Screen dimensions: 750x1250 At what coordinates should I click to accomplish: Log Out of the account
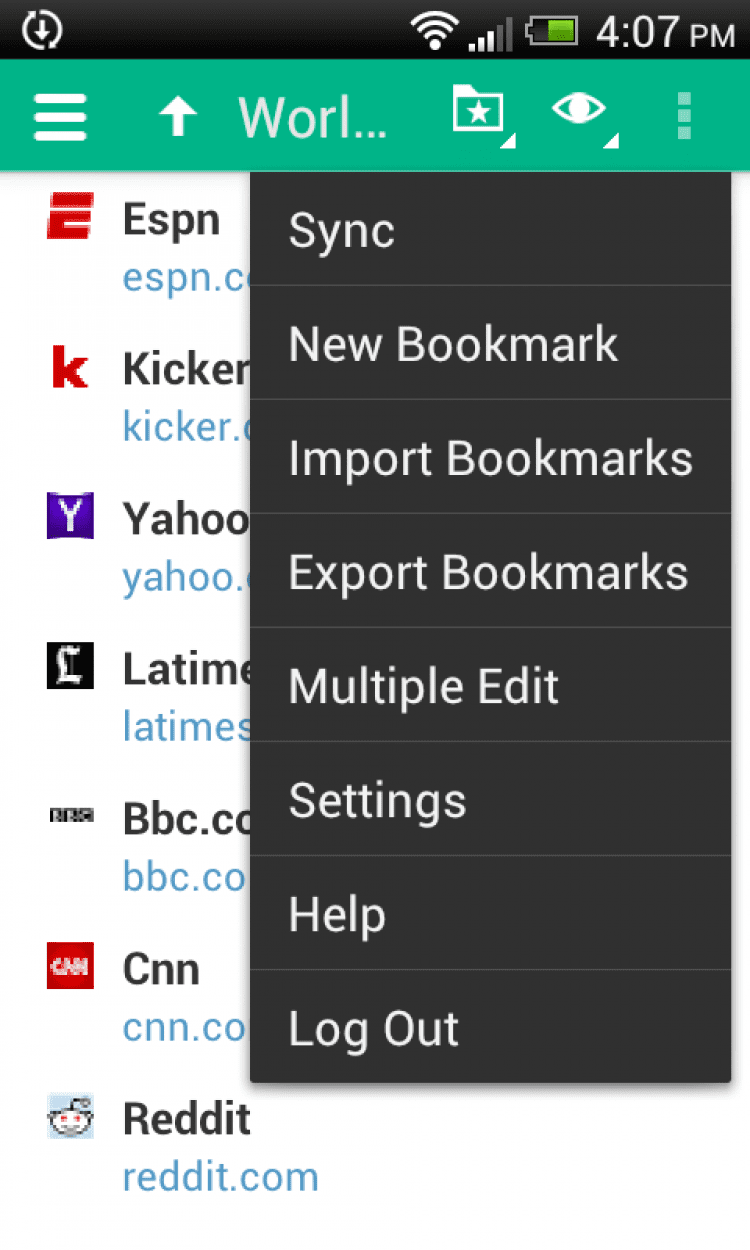pos(490,1028)
